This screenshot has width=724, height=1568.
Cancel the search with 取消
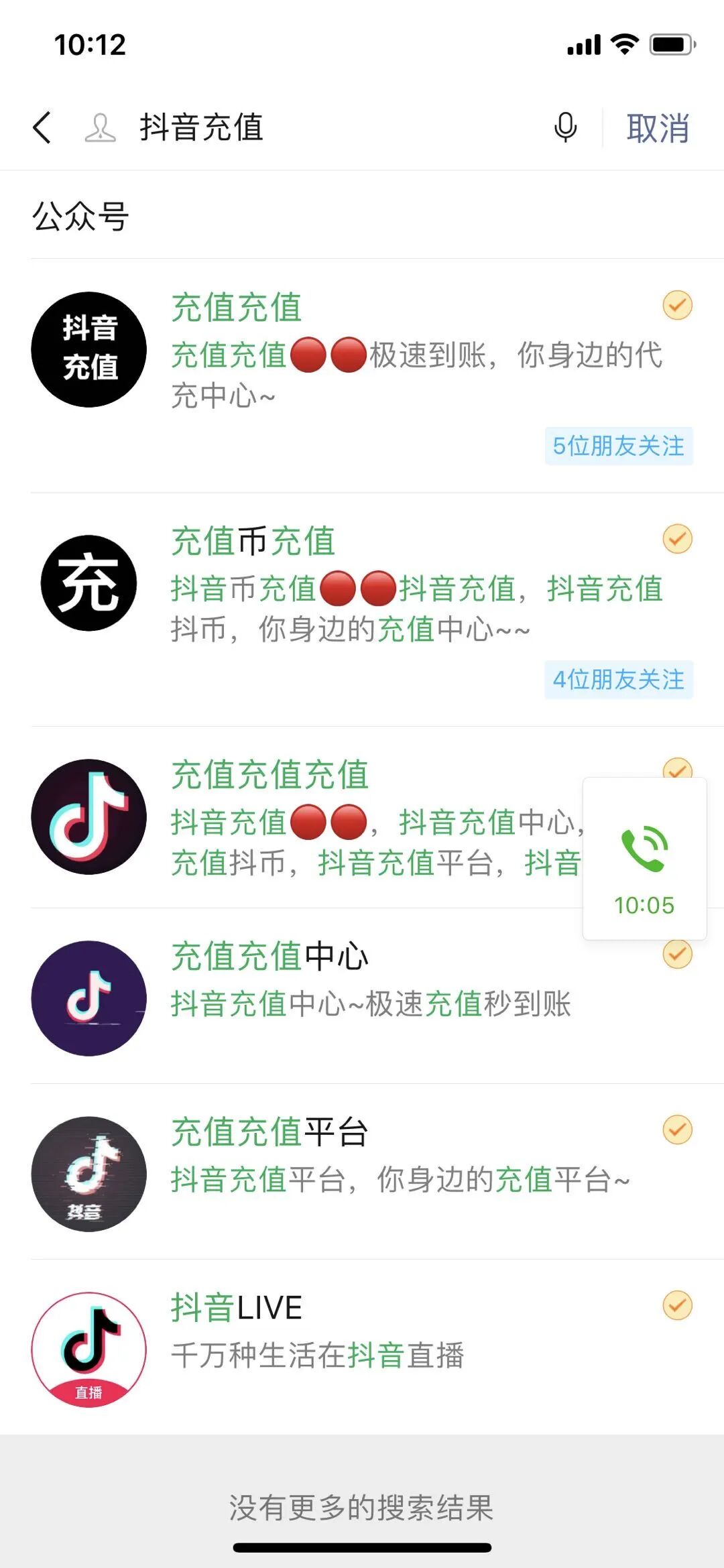pos(658,127)
